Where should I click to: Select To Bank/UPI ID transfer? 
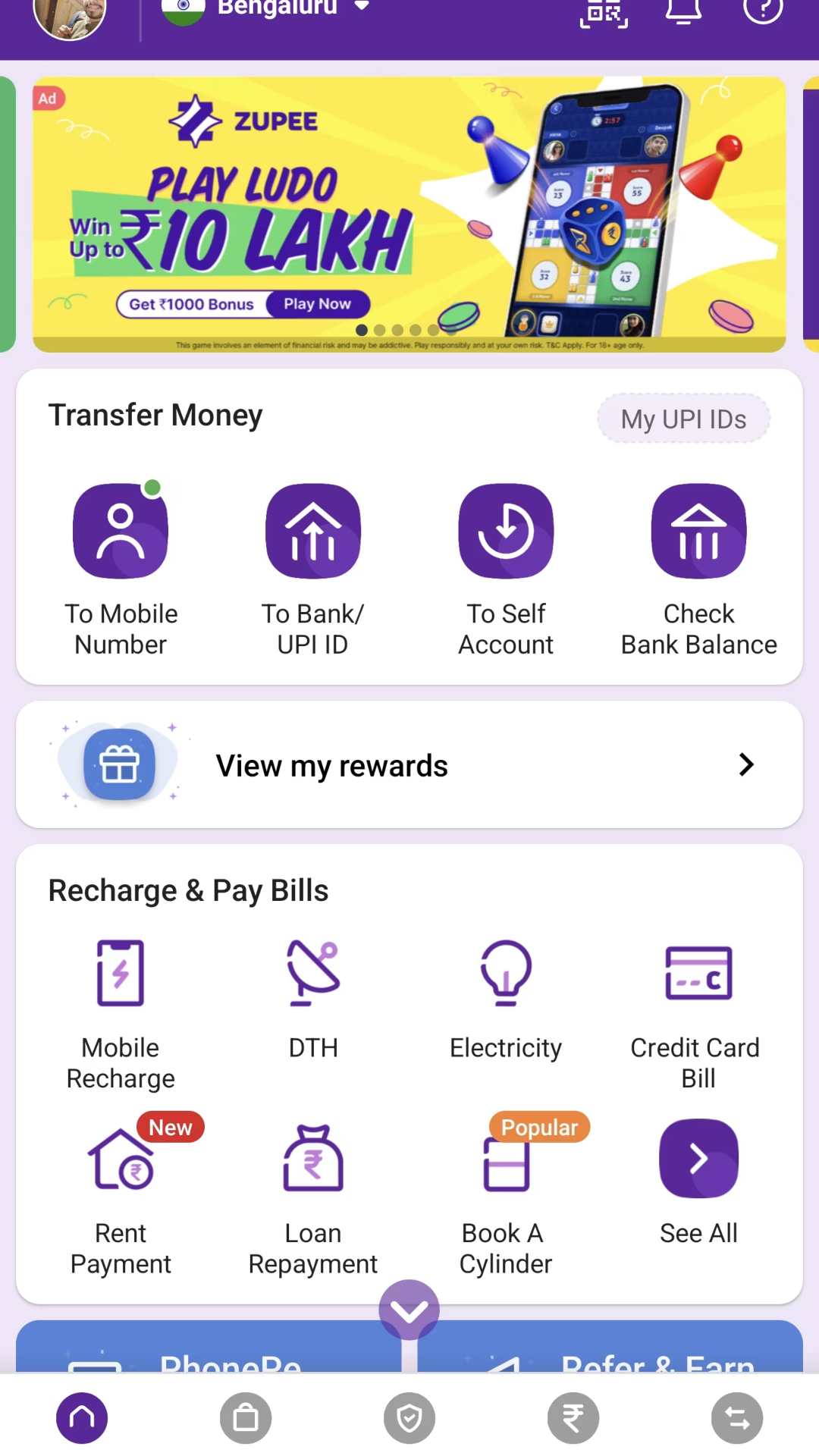(x=312, y=531)
